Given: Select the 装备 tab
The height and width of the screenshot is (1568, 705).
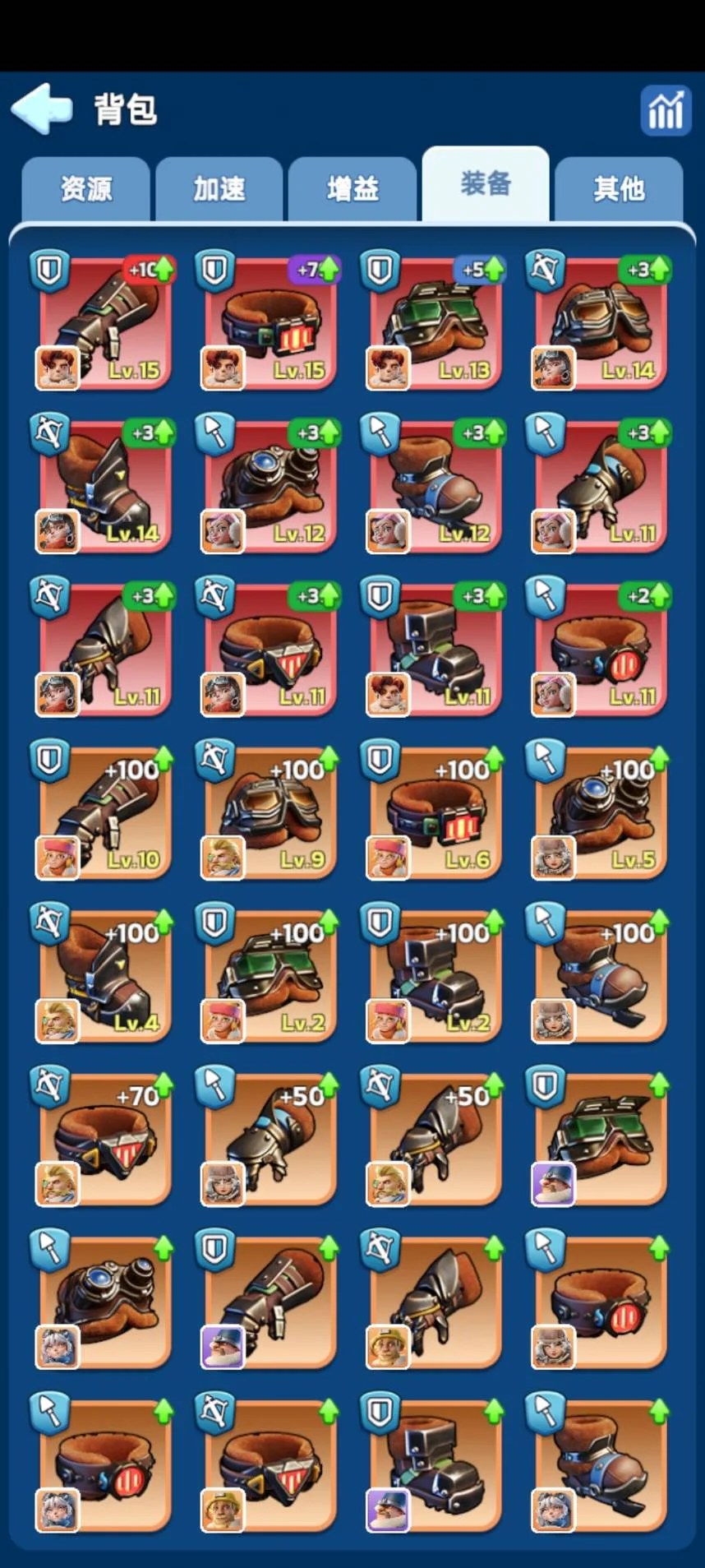Looking at the screenshot, I should click(x=486, y=184).
